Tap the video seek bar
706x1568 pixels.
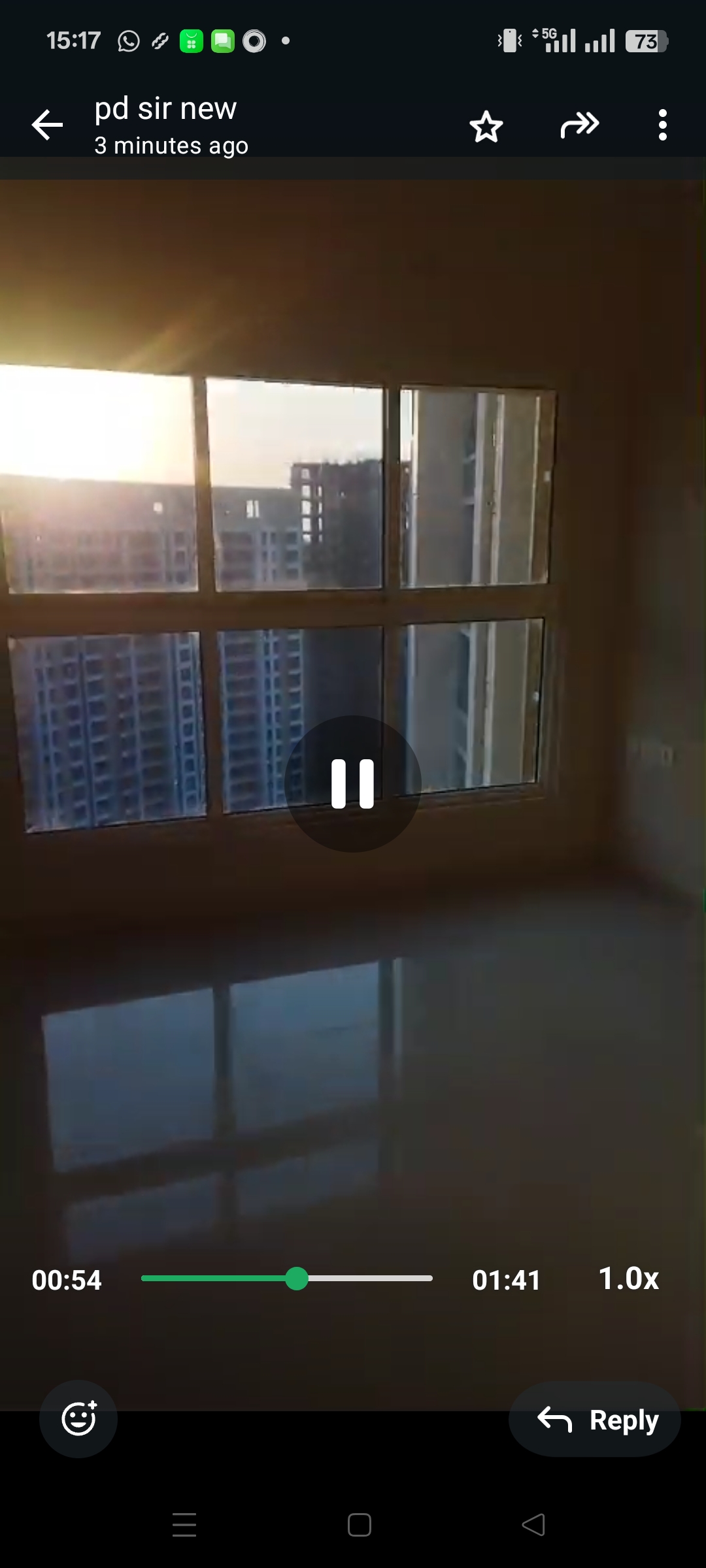[286, 1279]
